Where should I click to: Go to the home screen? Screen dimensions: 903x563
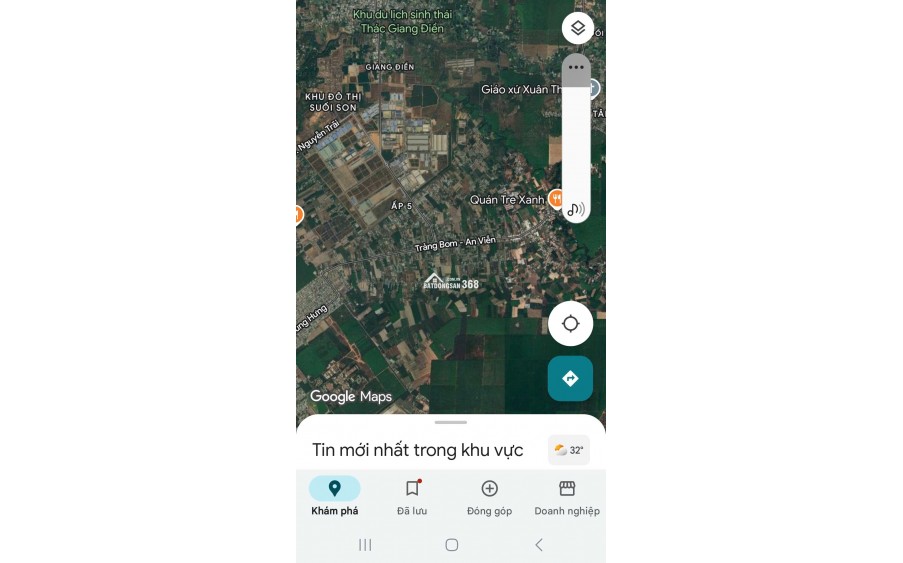pos(451,545)
